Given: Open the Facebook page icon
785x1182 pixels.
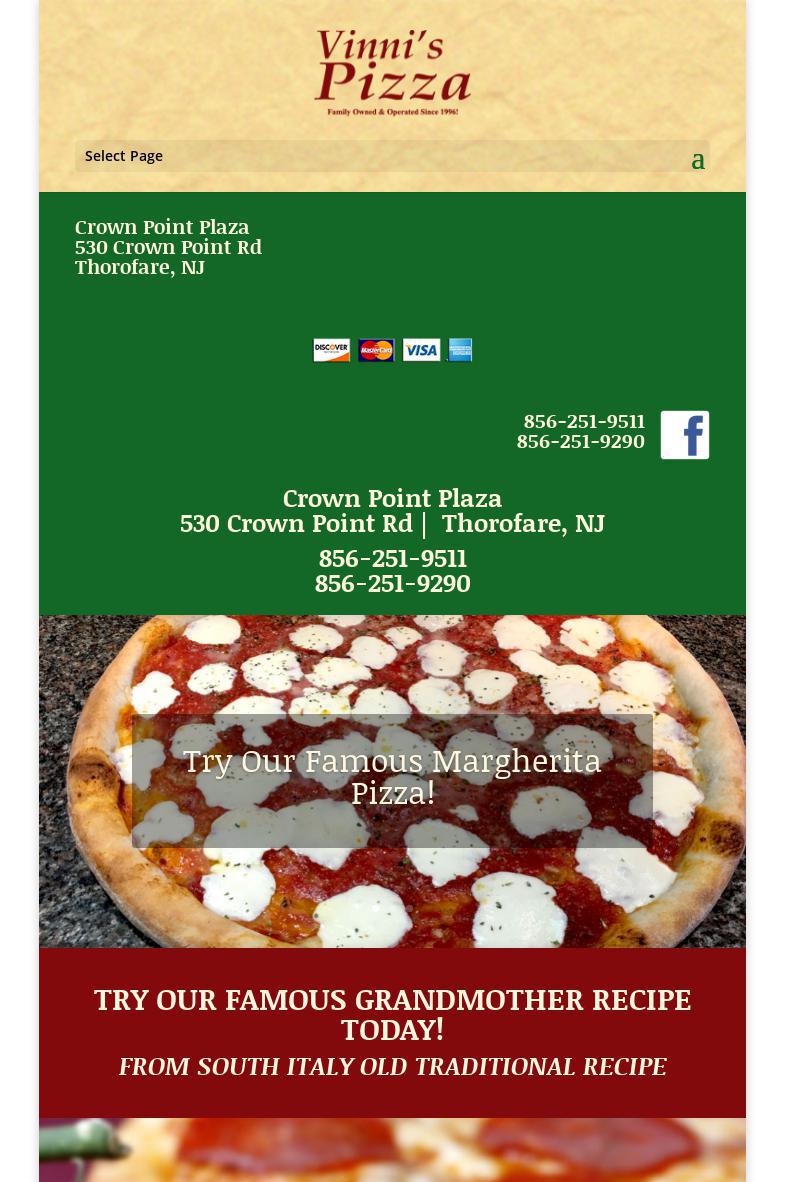Looking at the screenshot, I should click(685, 435).
